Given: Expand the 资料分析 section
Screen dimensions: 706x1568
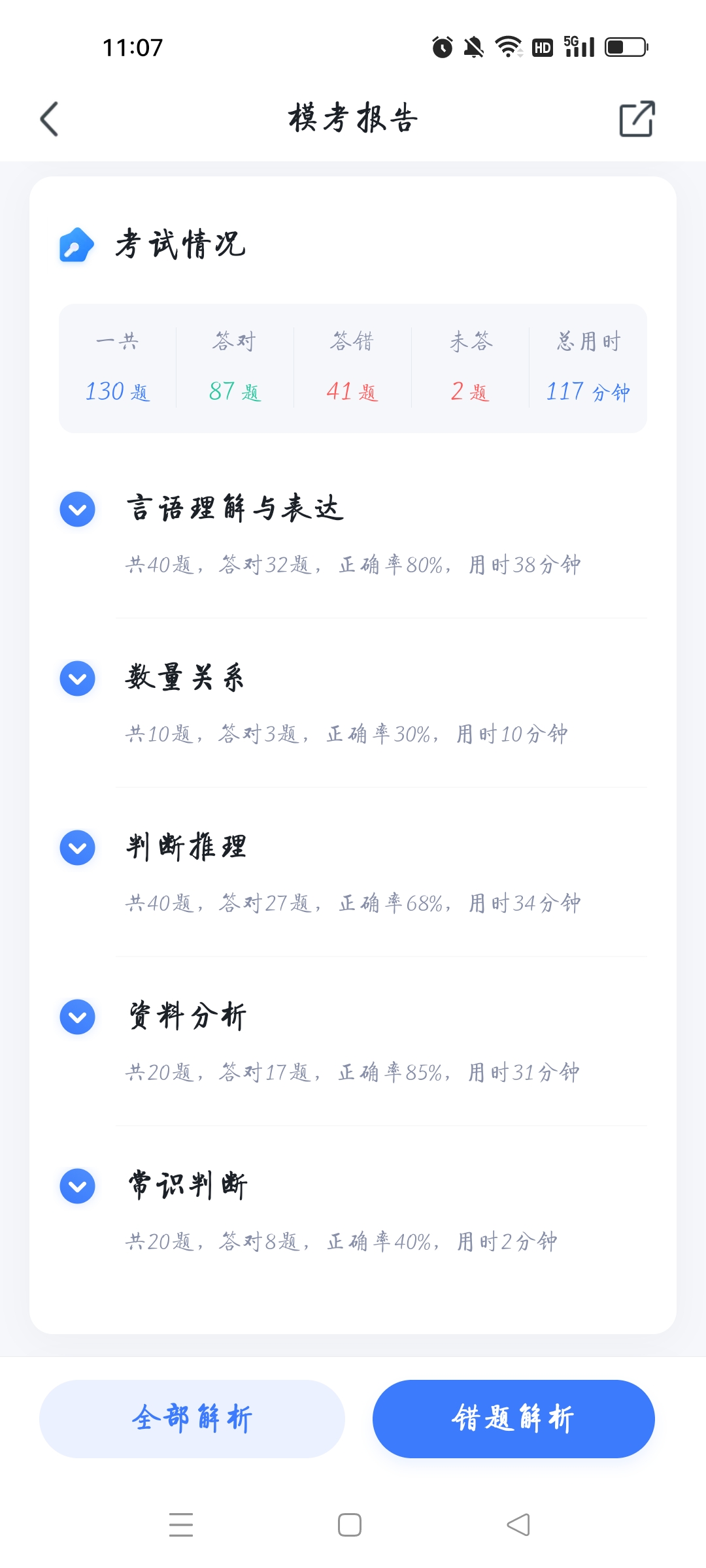Looking at the screenshot, I should pos(78,1017).
